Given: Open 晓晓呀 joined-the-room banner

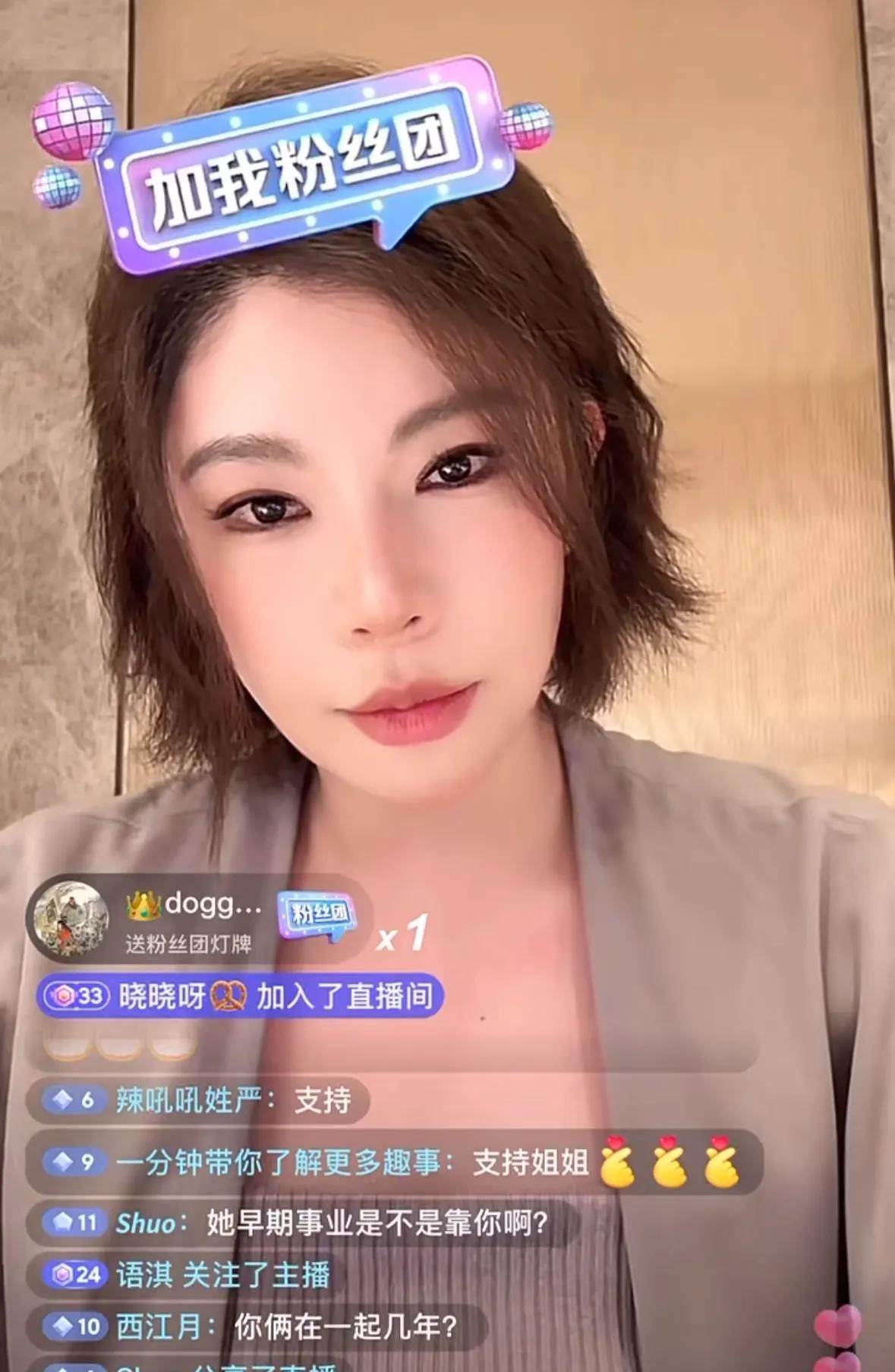Looking at the screenshot, I should [239, 996].
